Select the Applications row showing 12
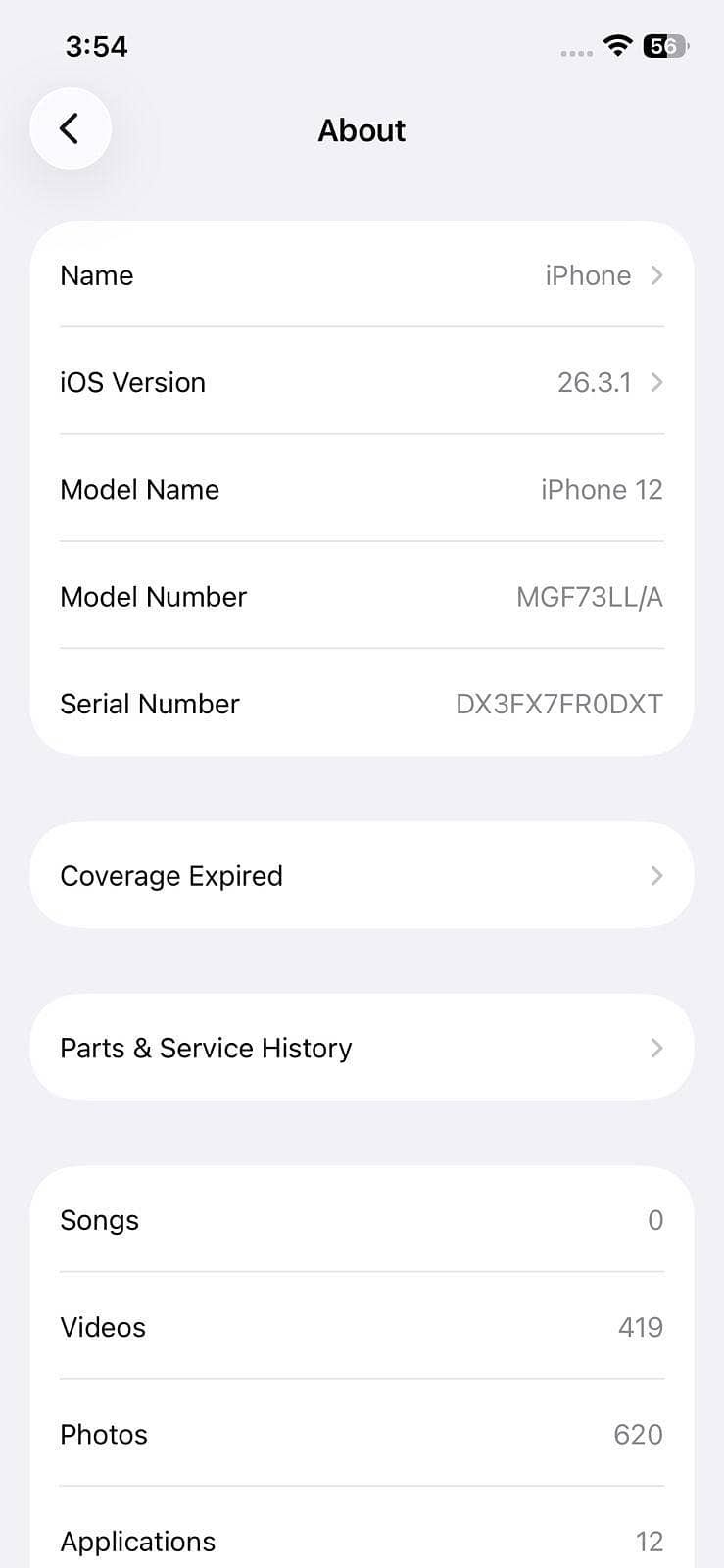The height and width of the screenshot is (1568, 724). point(362,1541)
